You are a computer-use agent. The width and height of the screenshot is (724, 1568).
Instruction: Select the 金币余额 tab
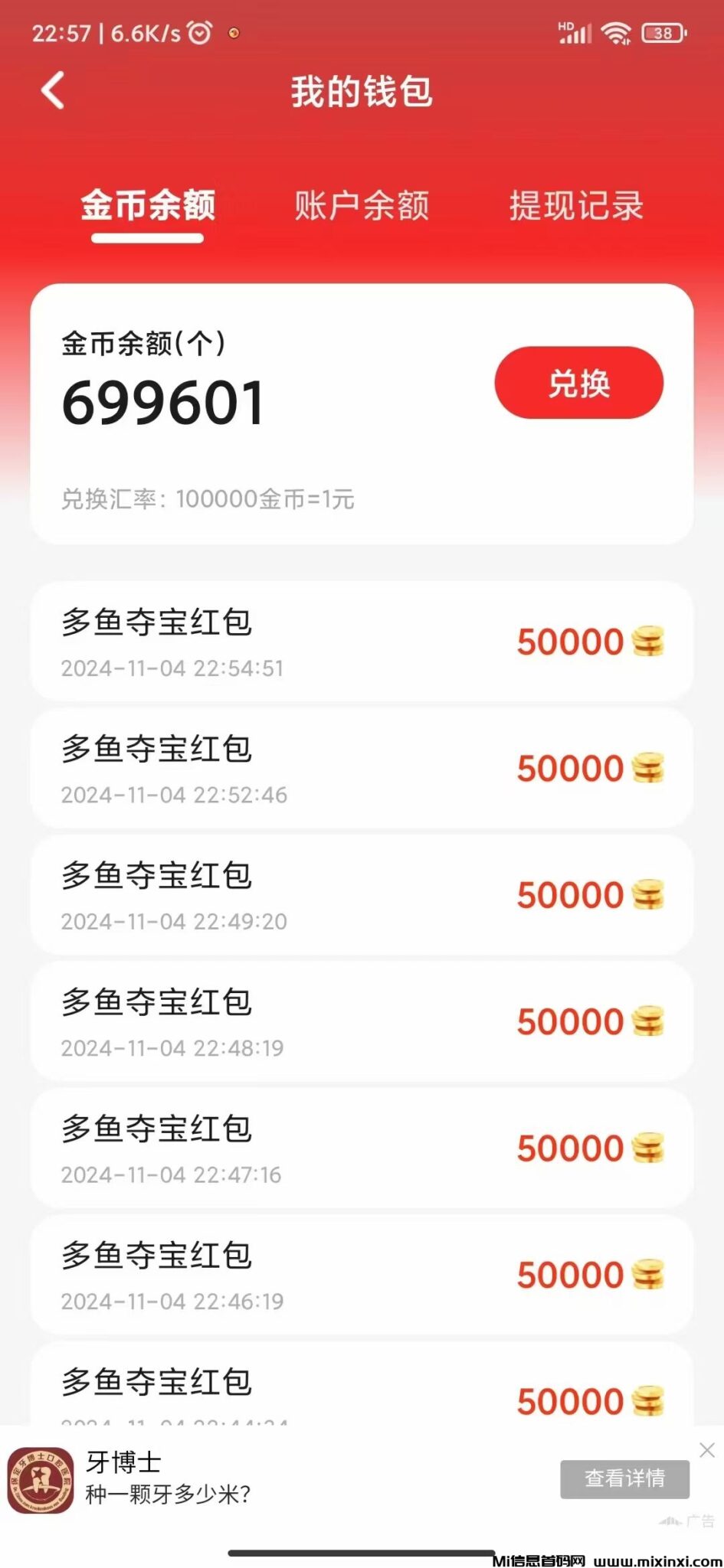click(147, 207)
